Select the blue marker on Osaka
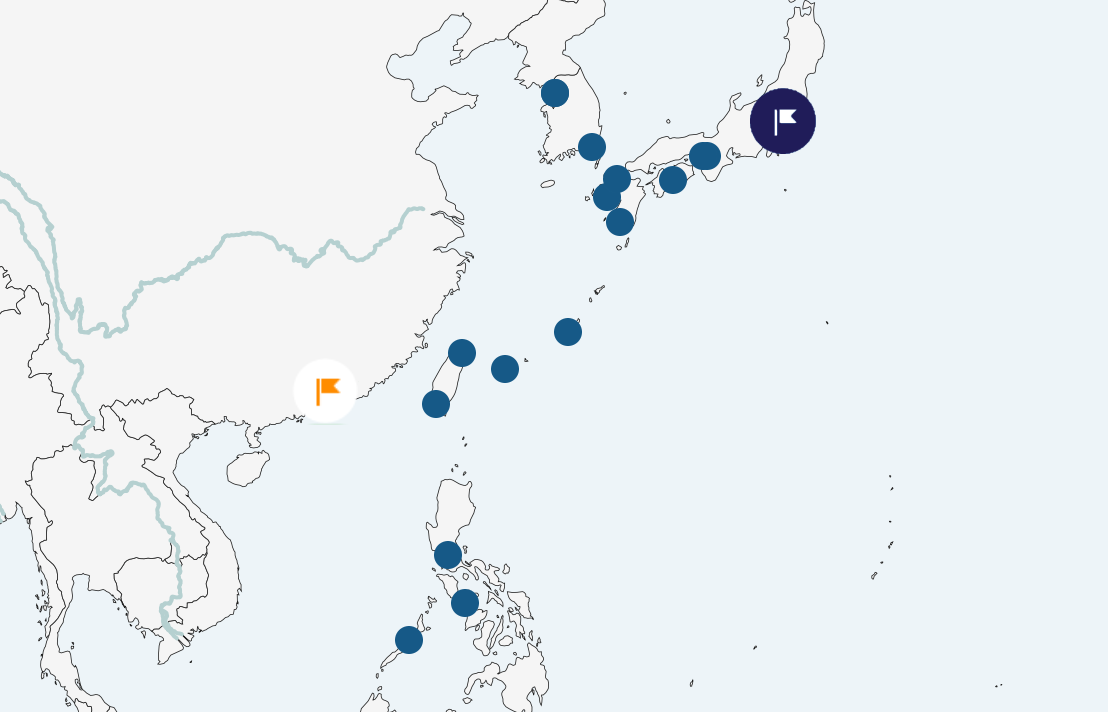Screen dimensions: 1108x712 click(x=705, y=156)
